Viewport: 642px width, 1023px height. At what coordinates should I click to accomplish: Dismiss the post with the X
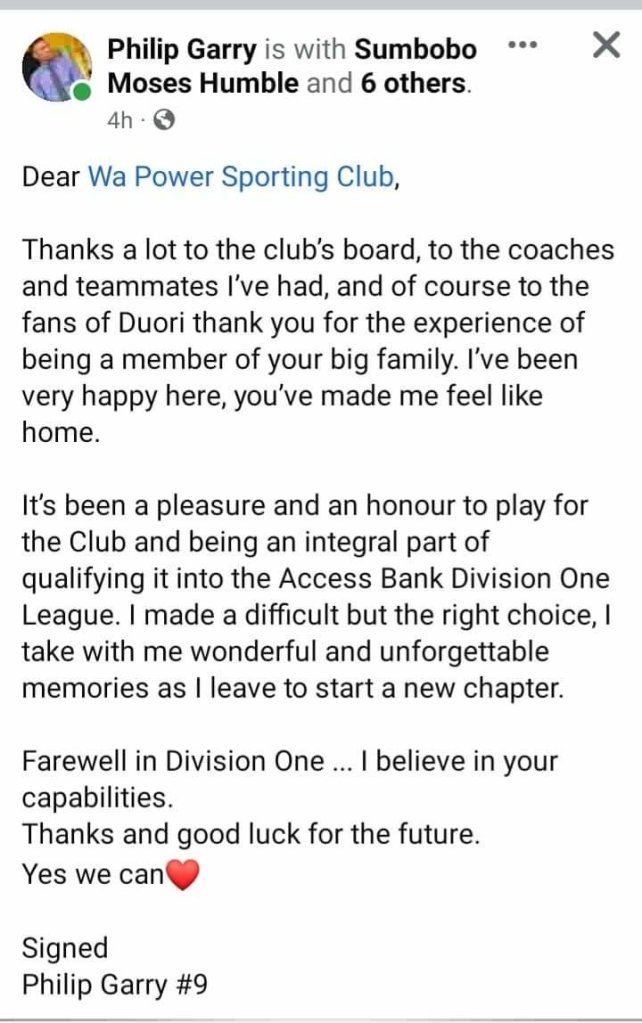(x=606, y=46)
